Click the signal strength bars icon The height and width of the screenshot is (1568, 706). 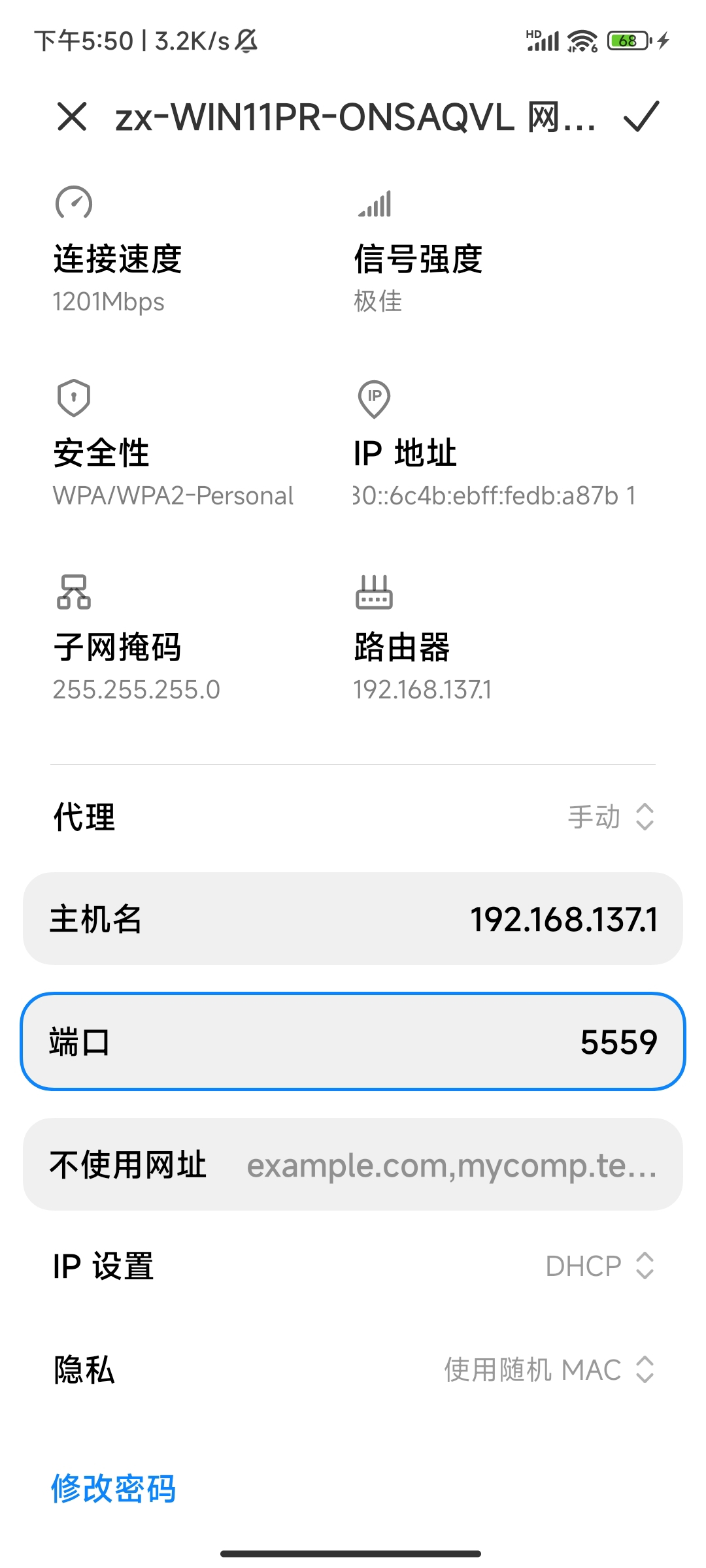click(x=374, y=203)
